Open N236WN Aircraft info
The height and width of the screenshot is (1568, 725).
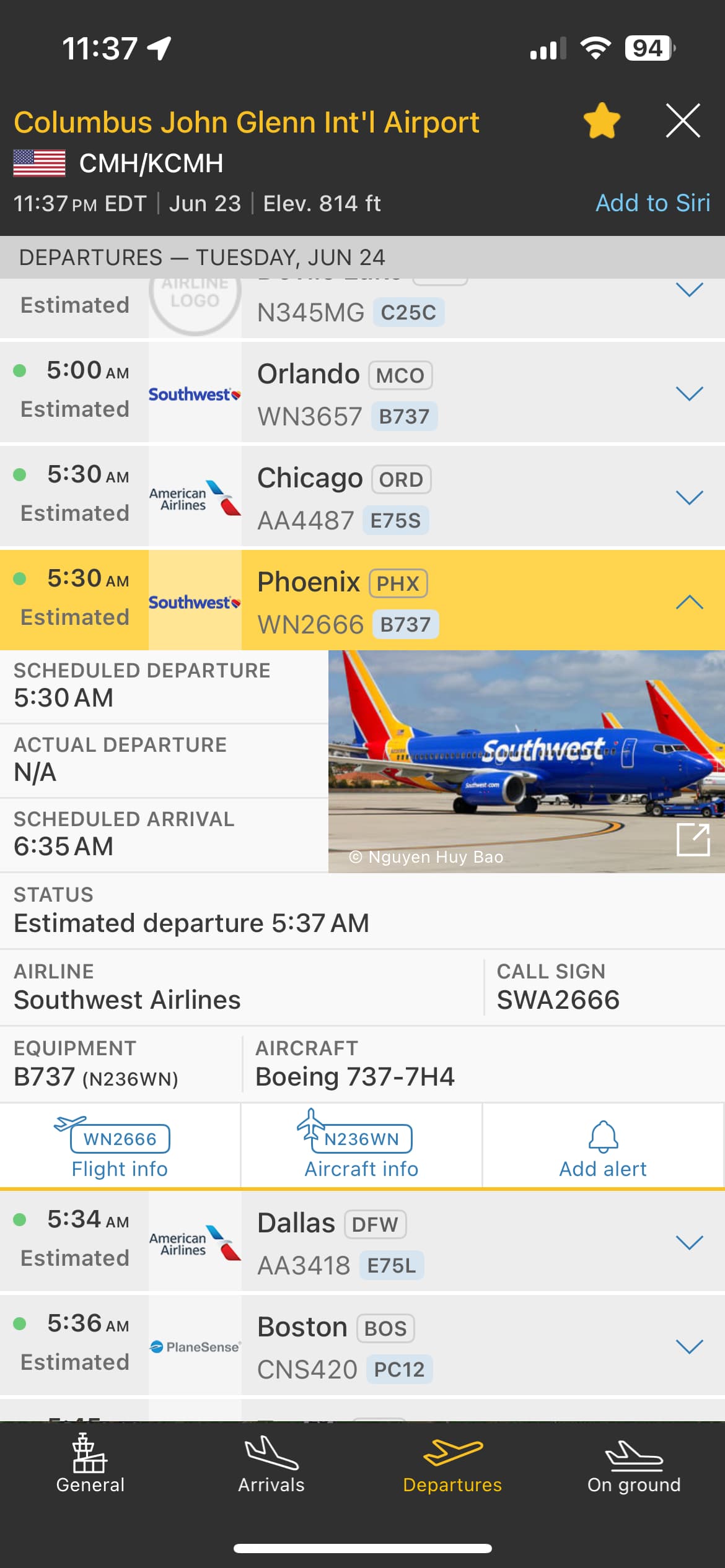click(x=361, y=1146)
